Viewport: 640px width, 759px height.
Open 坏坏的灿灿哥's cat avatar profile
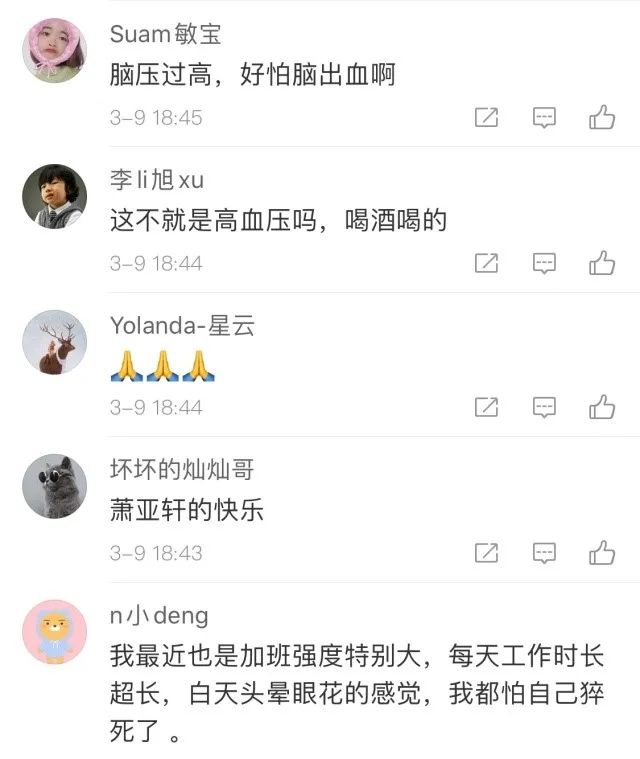pos(54,486)
